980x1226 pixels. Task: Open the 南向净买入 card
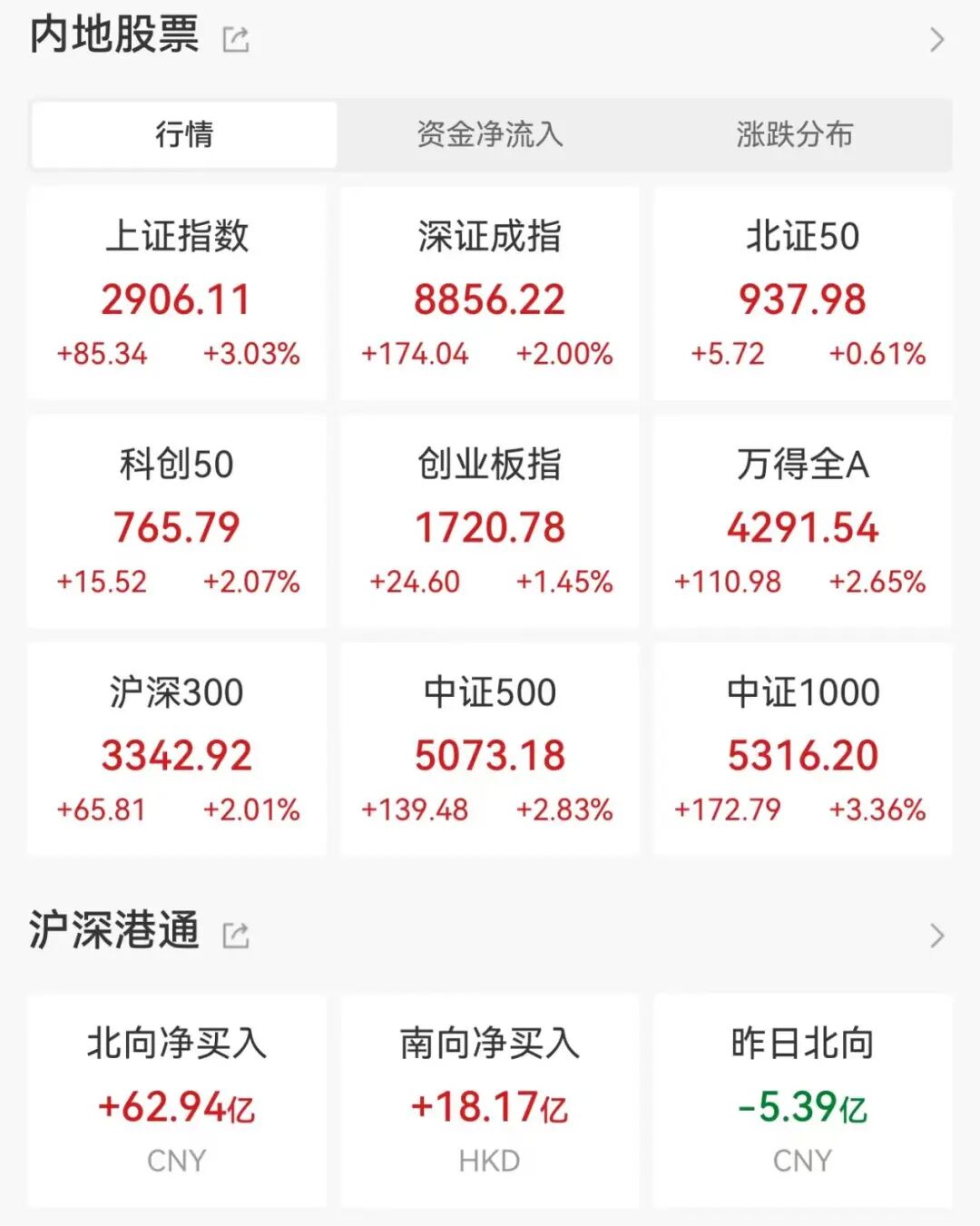490,1100
